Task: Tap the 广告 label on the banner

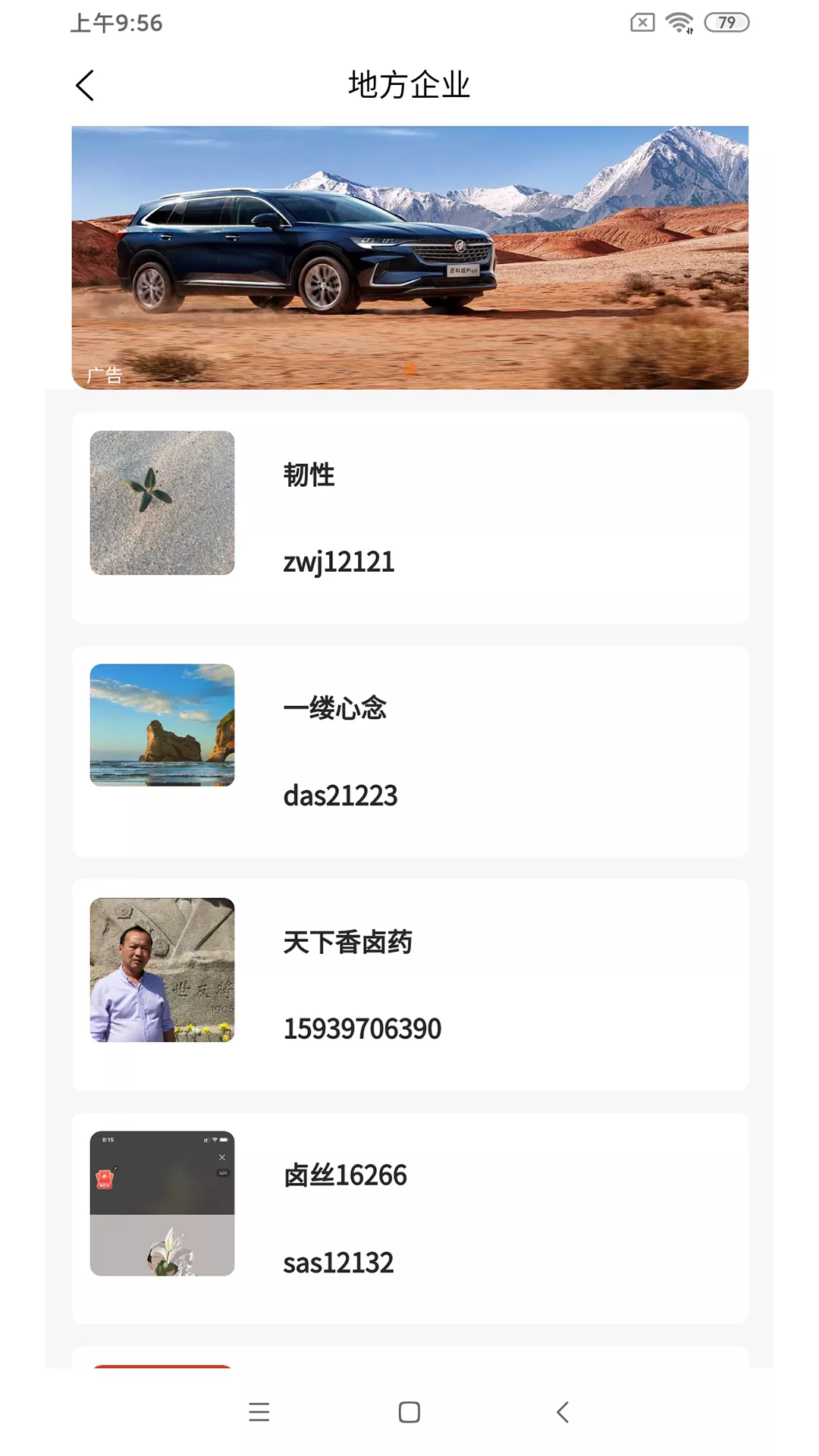Action: coord(106,373)
